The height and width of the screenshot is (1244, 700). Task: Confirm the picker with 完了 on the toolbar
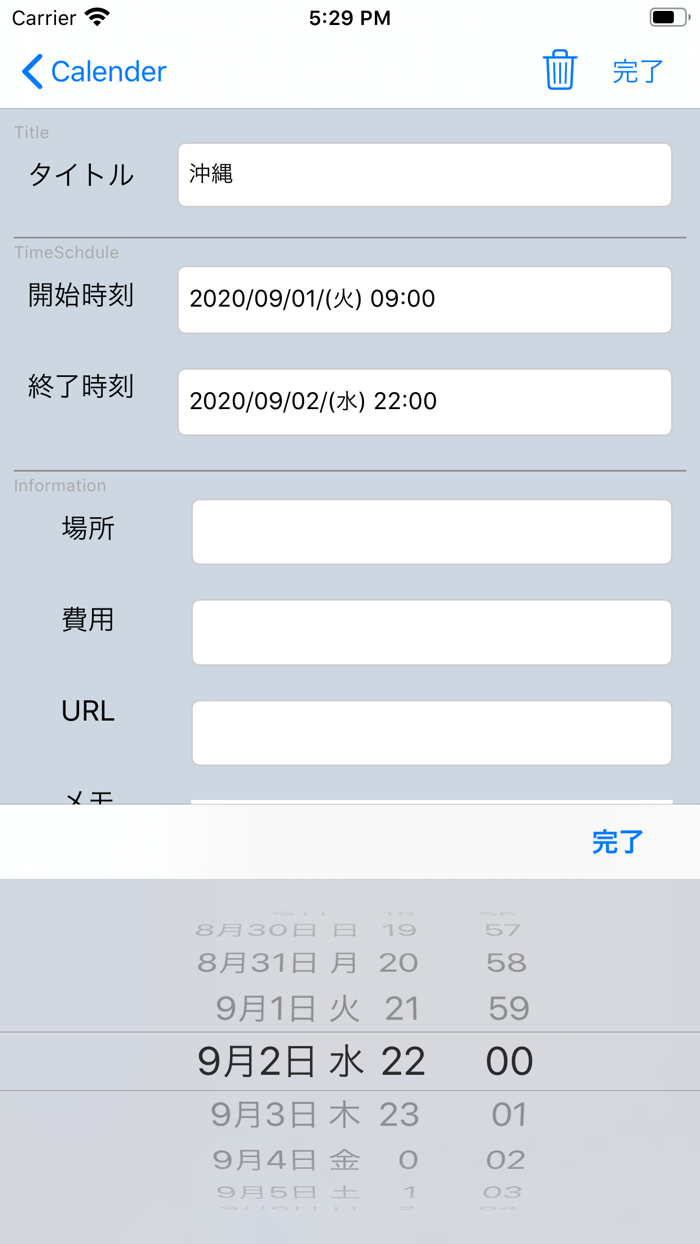(x=617, y=842)
